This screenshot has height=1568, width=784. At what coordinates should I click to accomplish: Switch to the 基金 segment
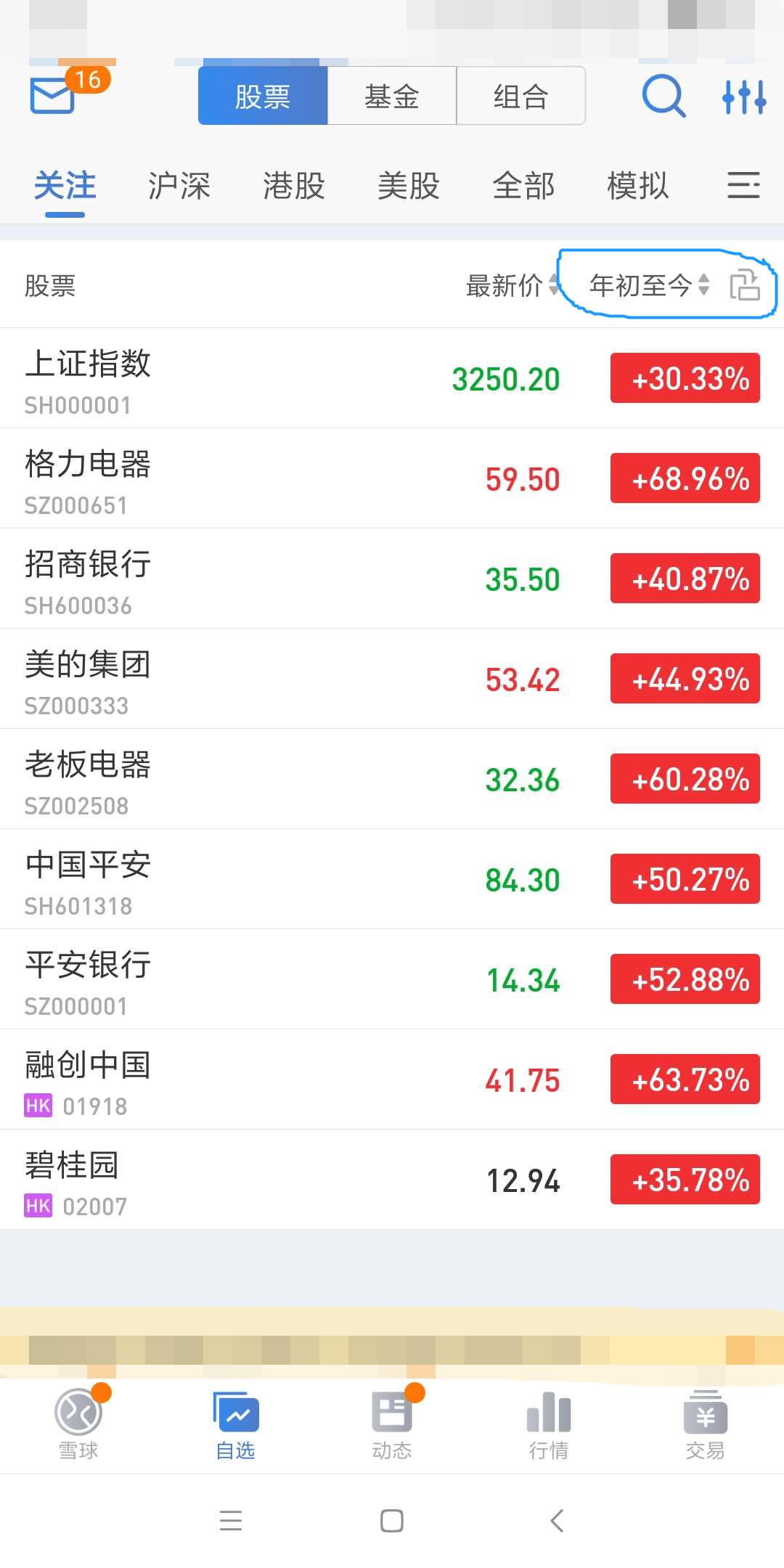(x=392, y=96)
